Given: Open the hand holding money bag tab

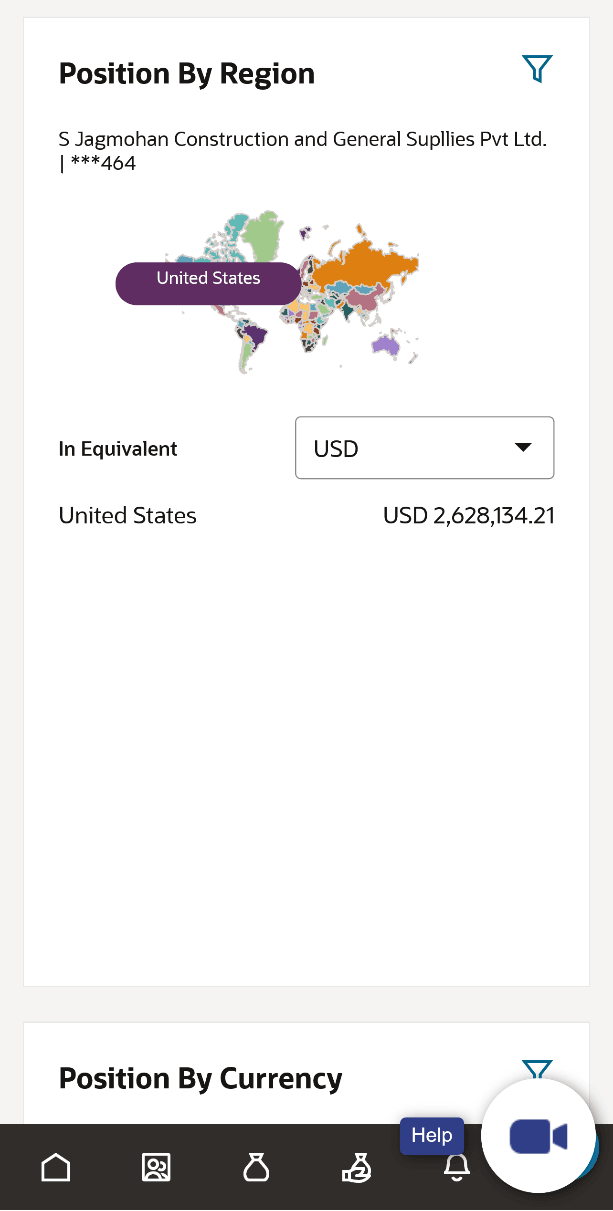Looking at the screenshot, I should (x=356, y=1167).
